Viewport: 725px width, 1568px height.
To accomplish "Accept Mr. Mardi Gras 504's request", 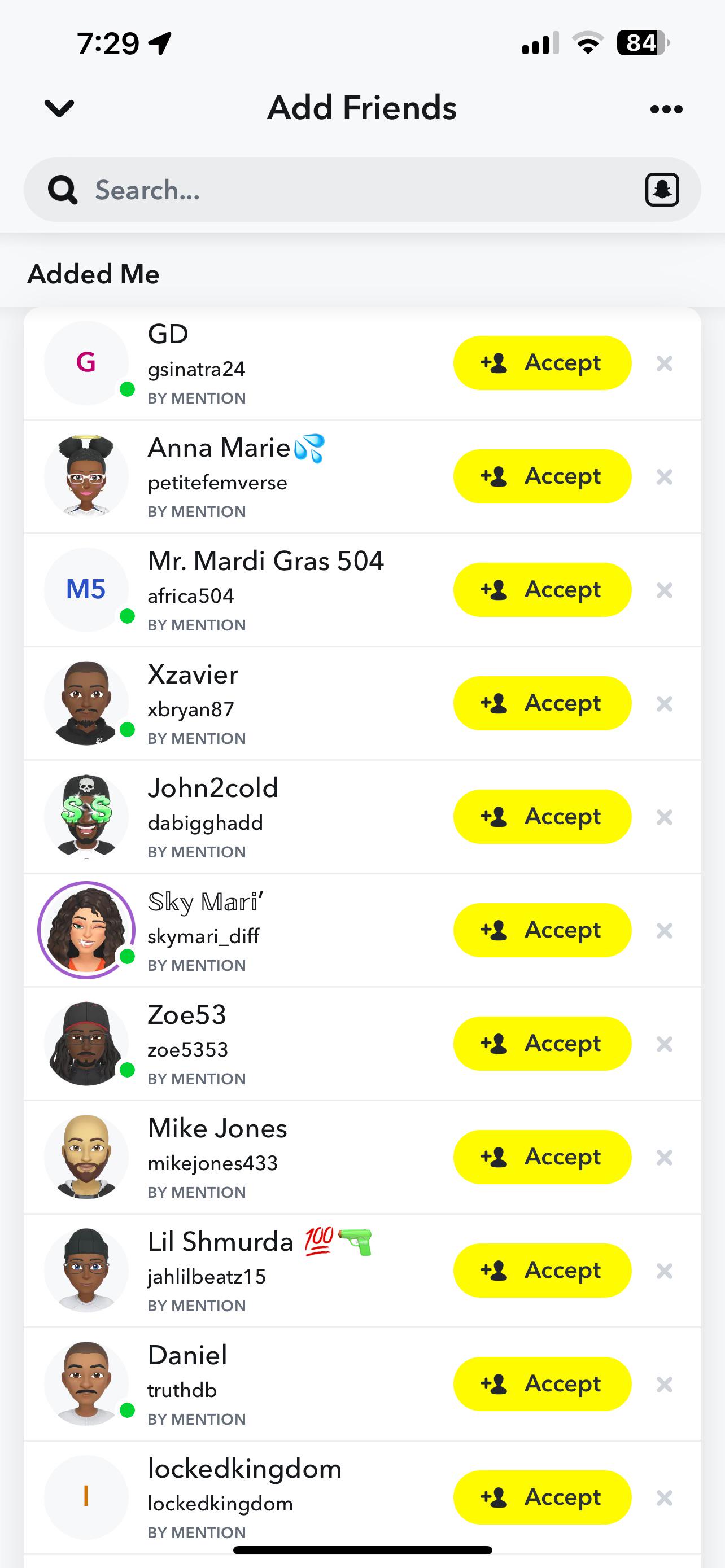I will pyautogui.click(x=541, y=589).
